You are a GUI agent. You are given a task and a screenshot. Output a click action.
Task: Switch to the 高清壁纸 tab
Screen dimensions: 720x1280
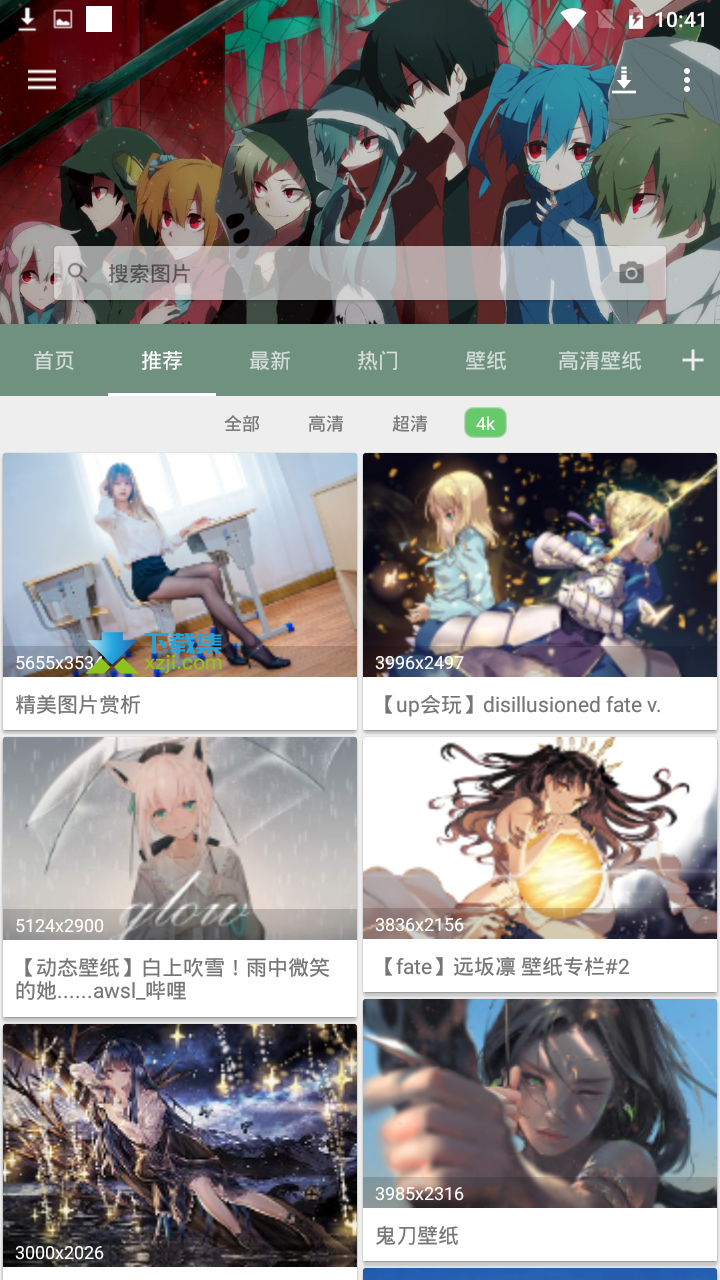(x=600, y=361)
